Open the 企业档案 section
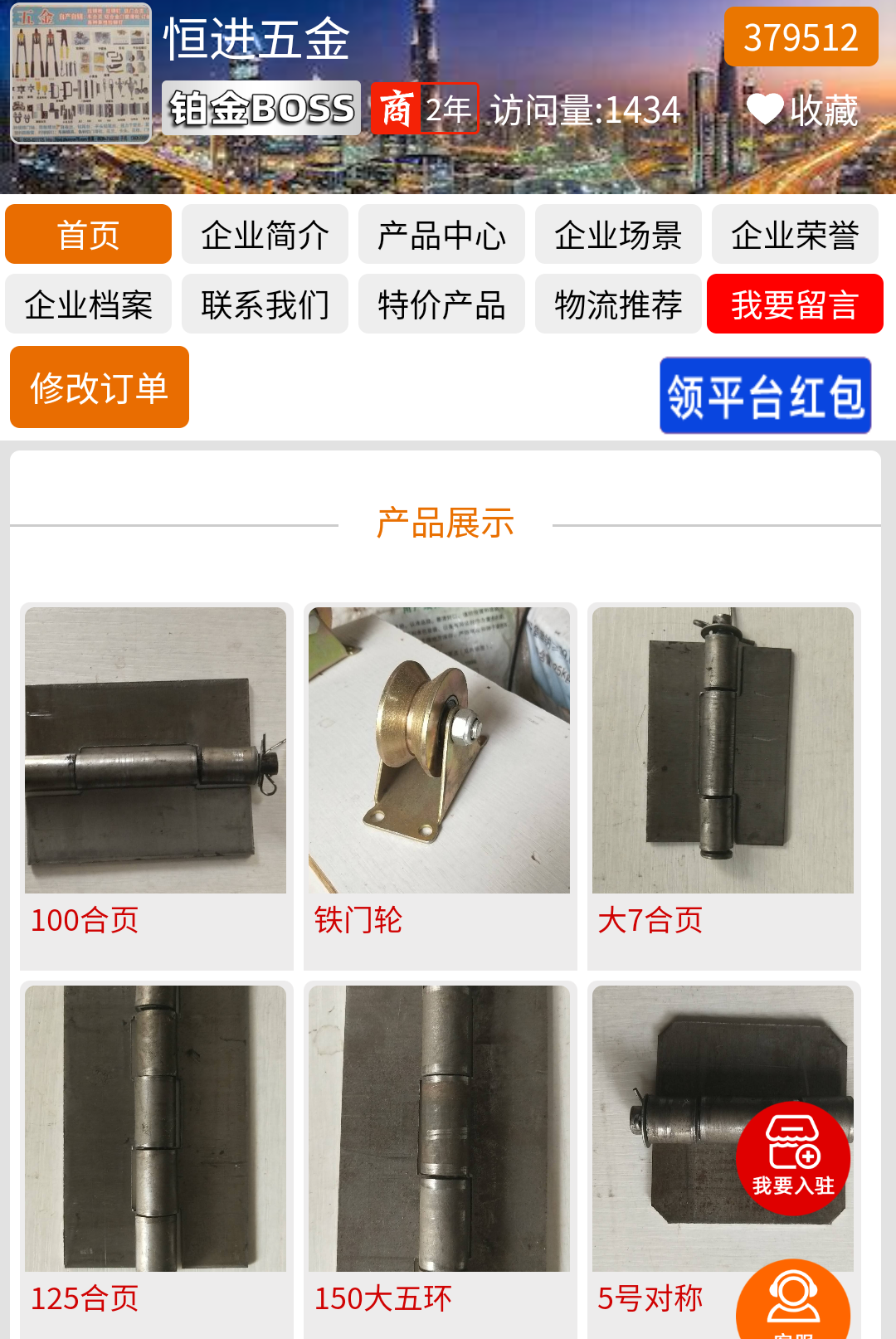The height and width of the screenshot is (1339, 896). pyautogui.click(x=89, y=304)
